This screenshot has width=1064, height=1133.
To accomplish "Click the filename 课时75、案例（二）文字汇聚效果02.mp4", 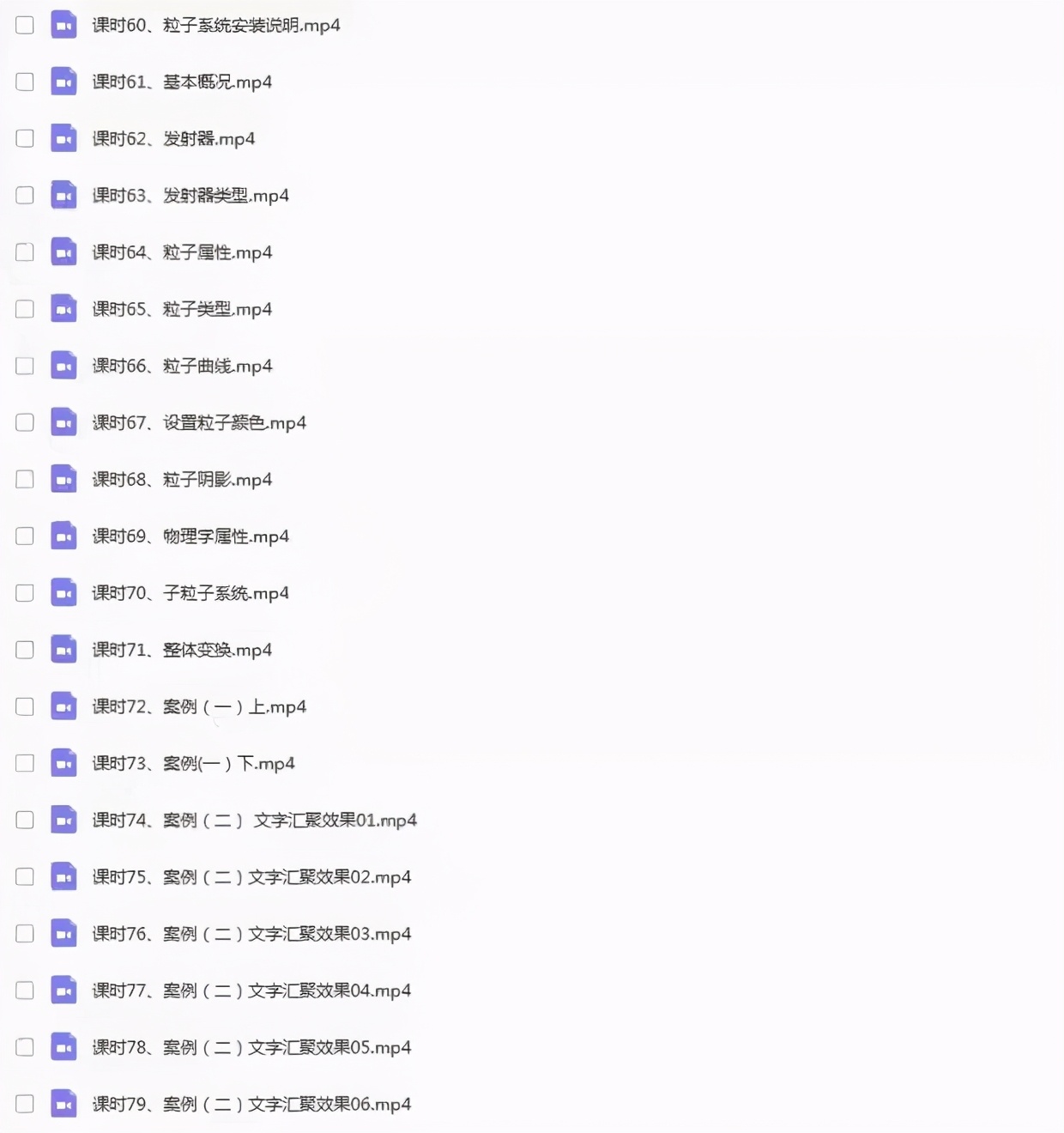I will [251, 876].
